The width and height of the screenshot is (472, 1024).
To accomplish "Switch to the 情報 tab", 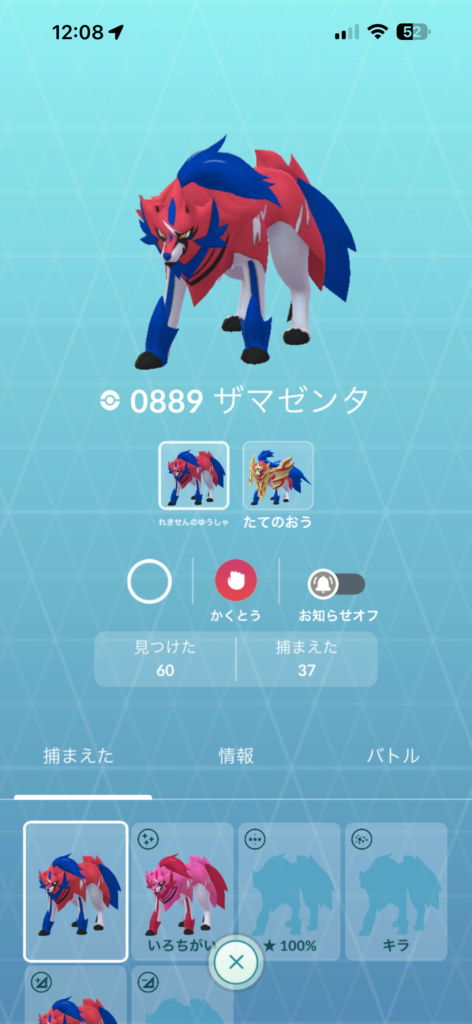I will click(x=236, y=756).
